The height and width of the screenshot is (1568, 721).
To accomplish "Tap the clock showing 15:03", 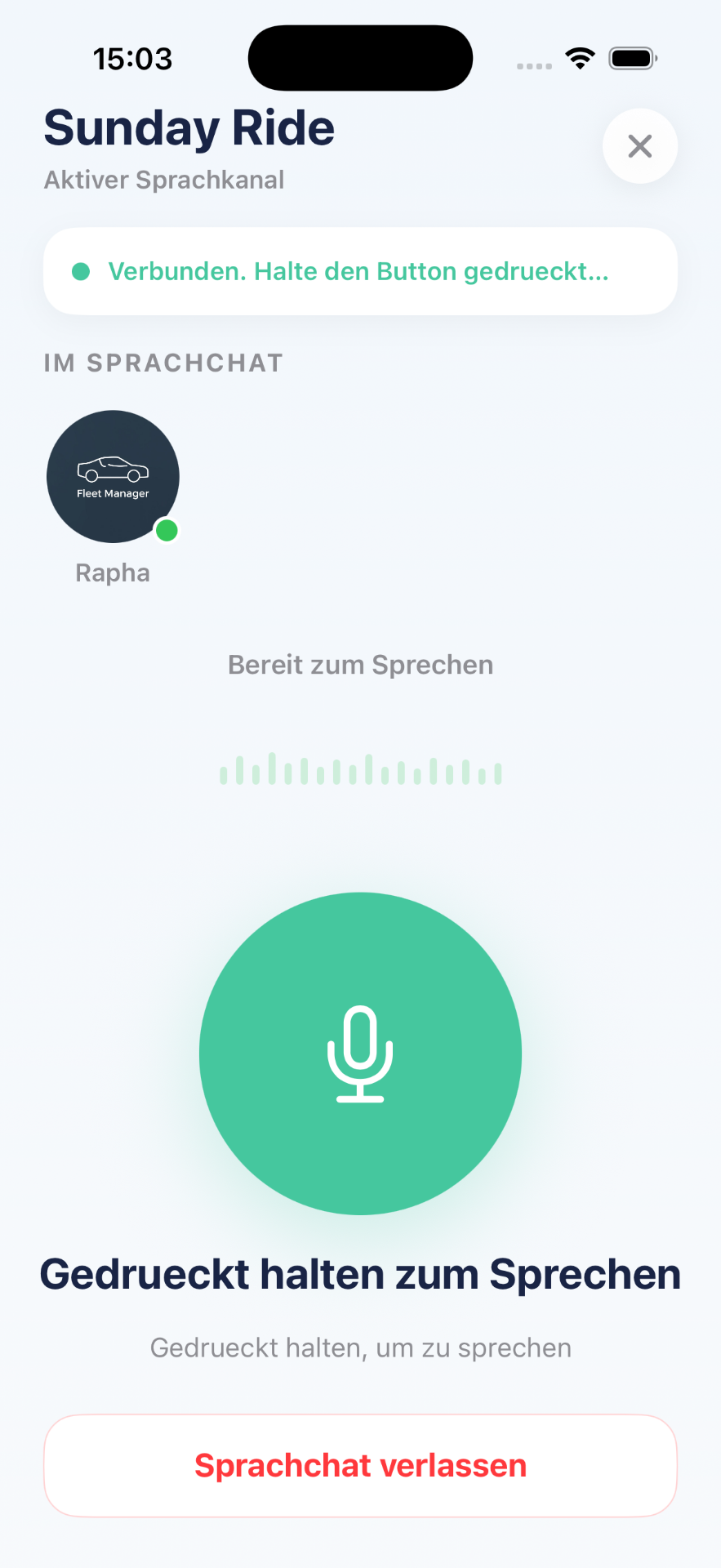I will pos(133,57).
